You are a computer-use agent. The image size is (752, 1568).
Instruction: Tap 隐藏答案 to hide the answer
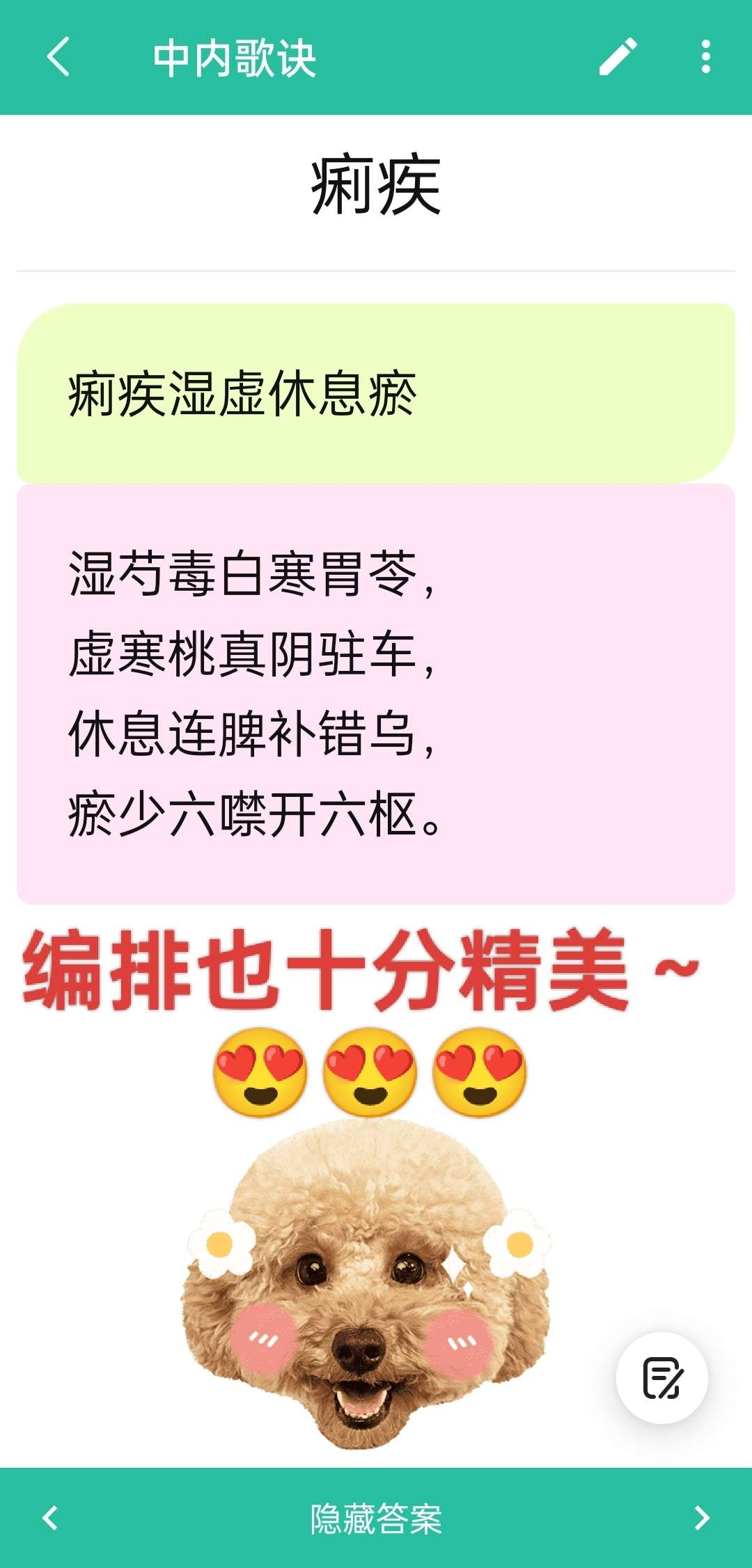(376, 1519)
